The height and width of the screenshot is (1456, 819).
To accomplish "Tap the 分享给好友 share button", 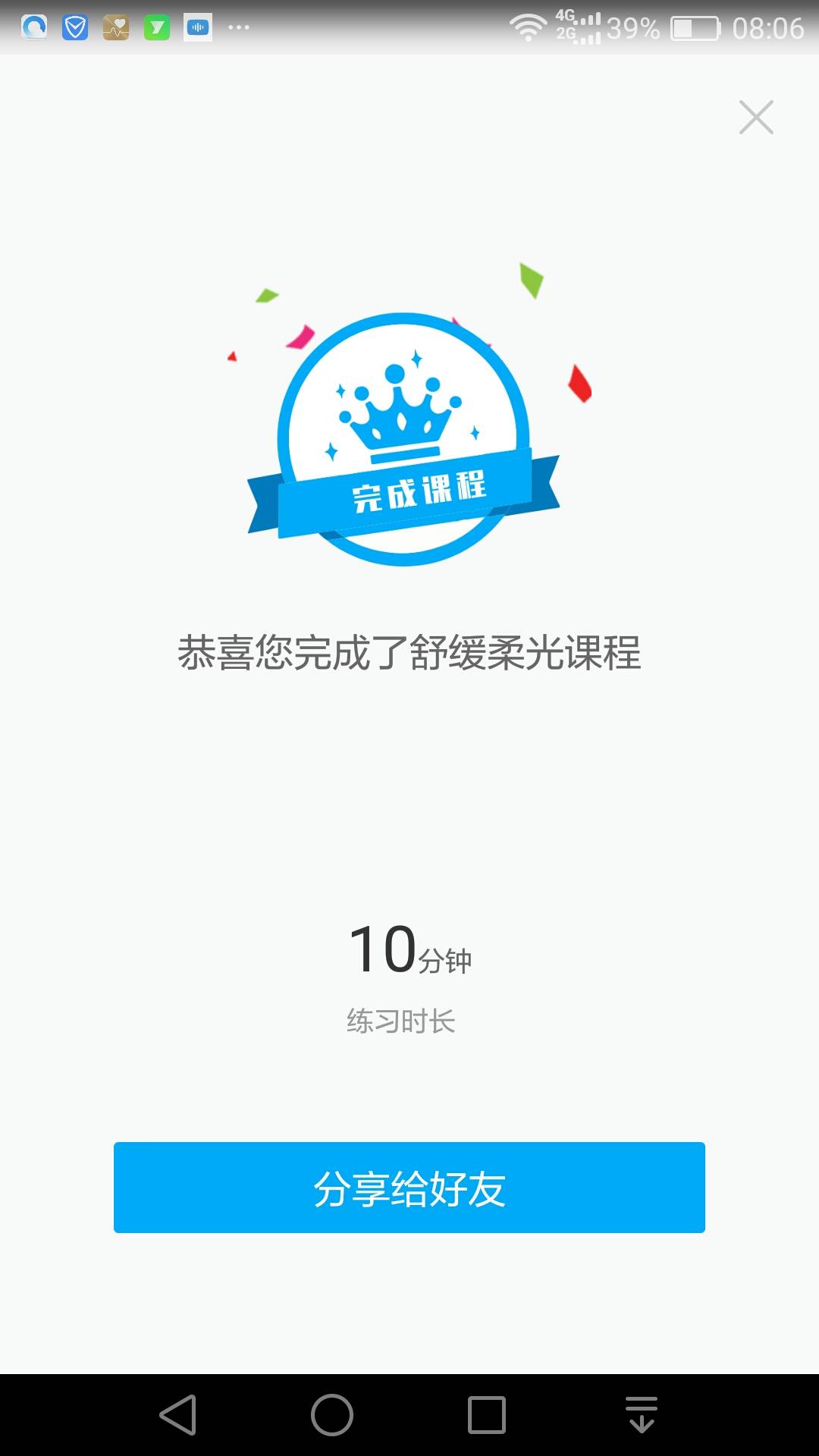I will click(x=409, y=1188).
